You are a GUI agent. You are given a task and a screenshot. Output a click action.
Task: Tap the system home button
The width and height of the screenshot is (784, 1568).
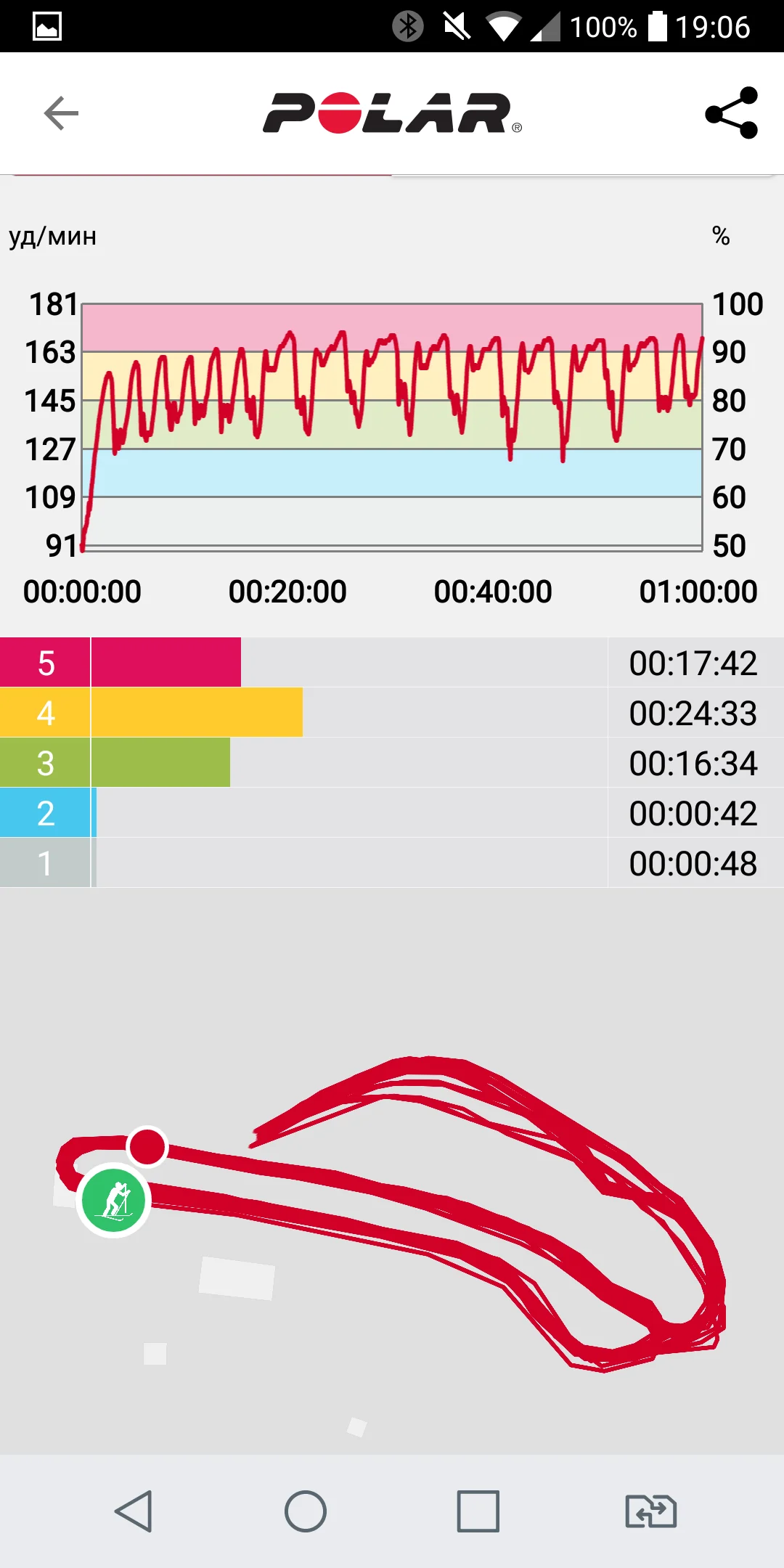tap(306, 1511)
